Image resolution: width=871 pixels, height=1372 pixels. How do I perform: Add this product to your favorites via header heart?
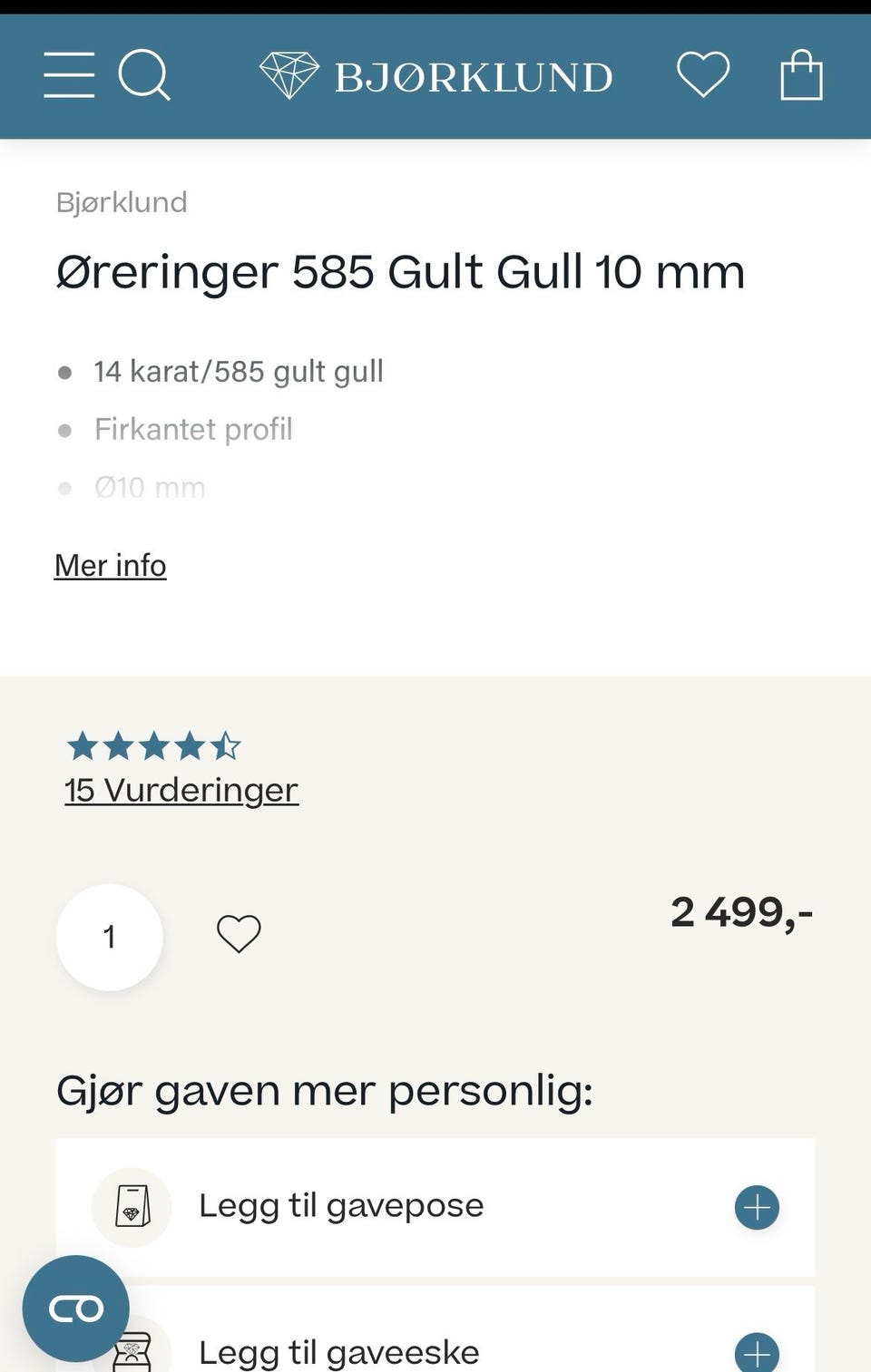pos(701,74)
